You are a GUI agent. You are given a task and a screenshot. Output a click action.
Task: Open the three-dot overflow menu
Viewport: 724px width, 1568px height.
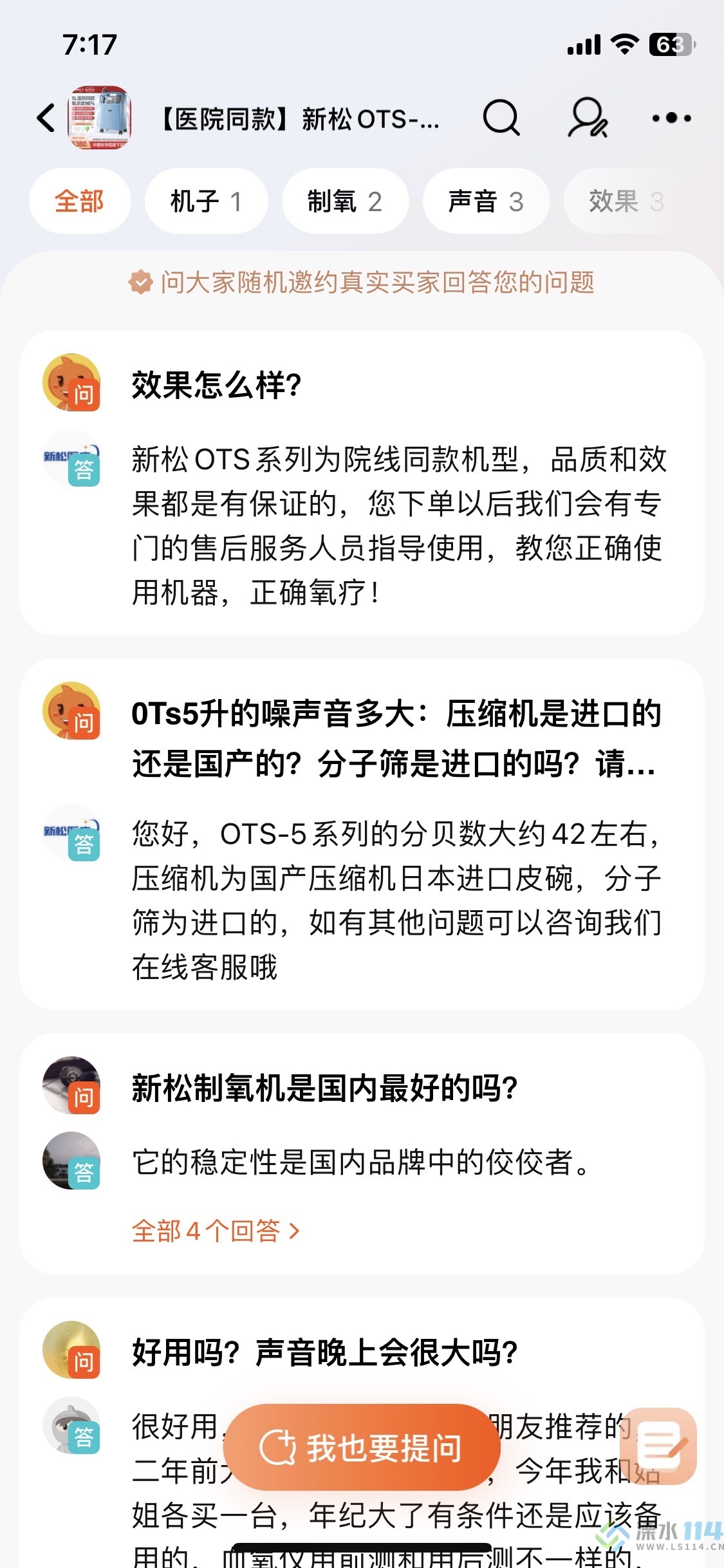point(671,118)
